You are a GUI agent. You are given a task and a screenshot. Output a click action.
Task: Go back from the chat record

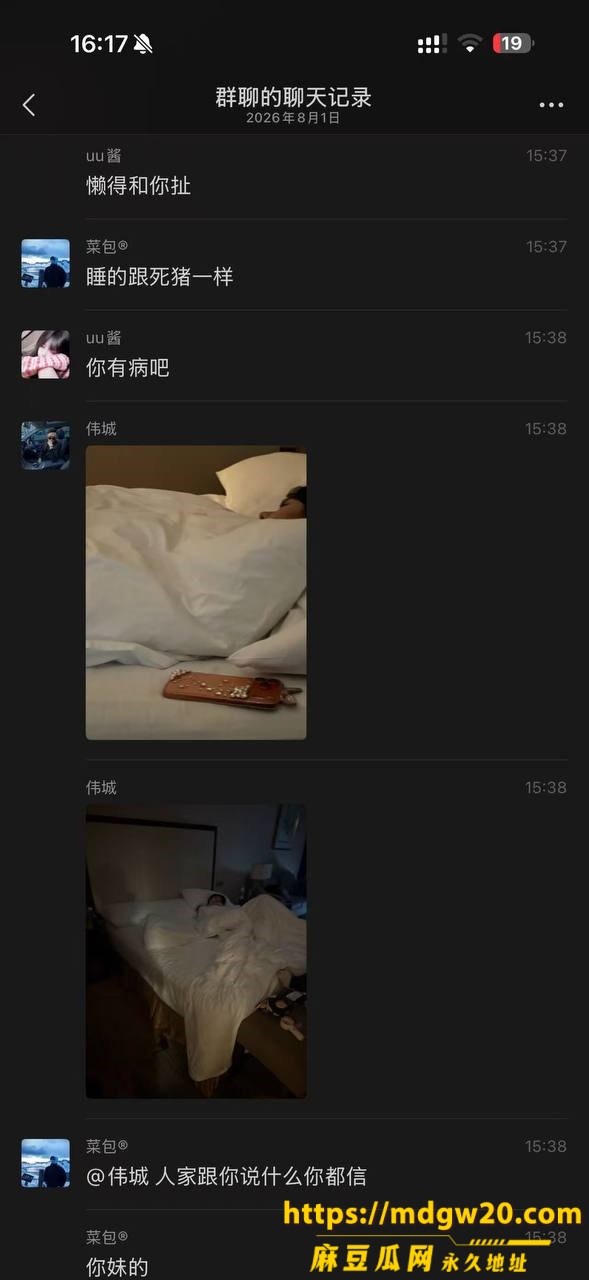(29, 105)
